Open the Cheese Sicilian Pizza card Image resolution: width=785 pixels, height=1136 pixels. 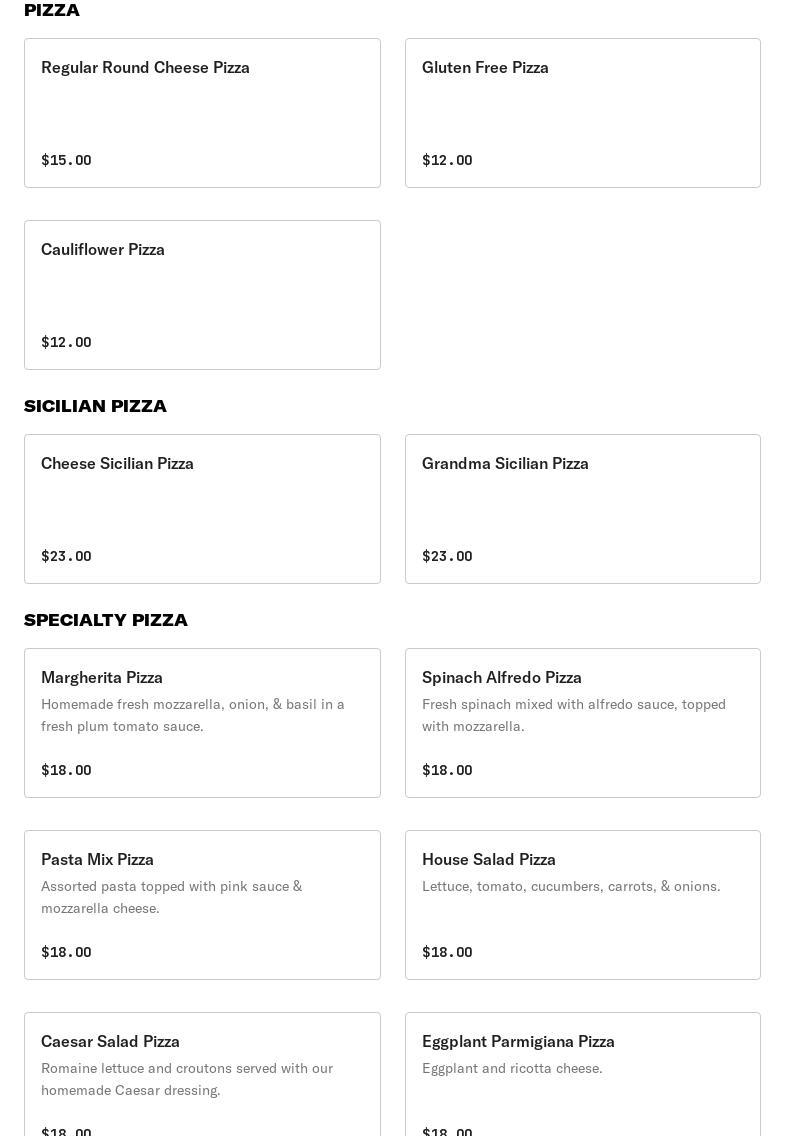pyautogui.click(x=202, y=509)
